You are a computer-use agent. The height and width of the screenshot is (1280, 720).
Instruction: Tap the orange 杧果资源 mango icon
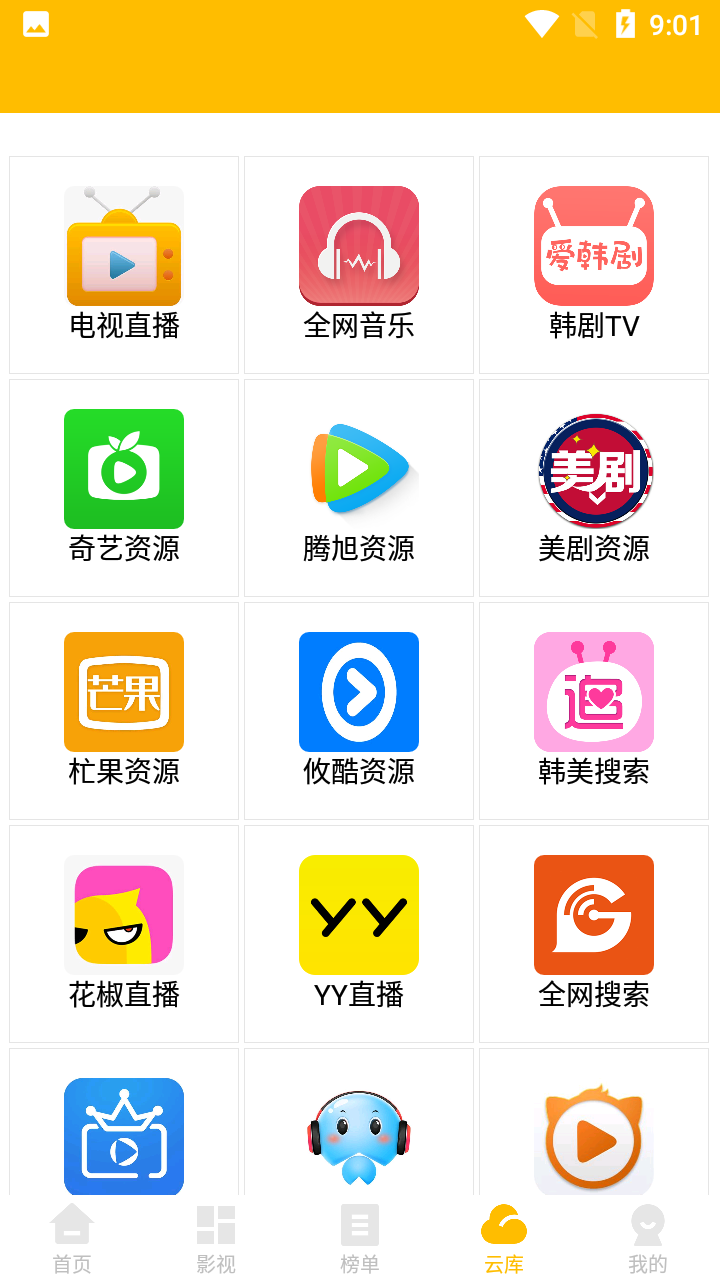[x=124, y=691]
